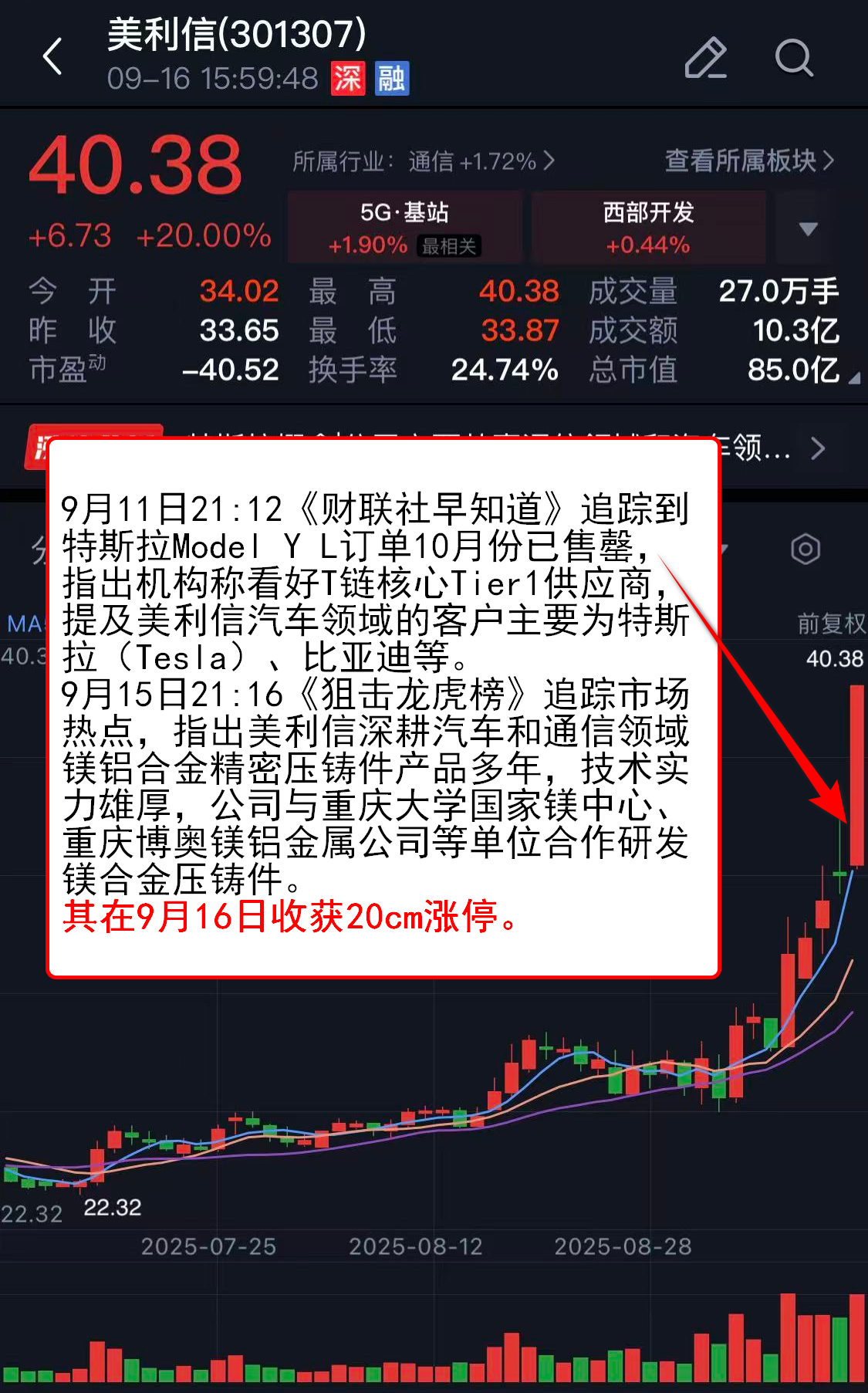Screen dimensions: 868x1393
Task: Tap the pencil edit icon
Action: [x=705, y=58]
